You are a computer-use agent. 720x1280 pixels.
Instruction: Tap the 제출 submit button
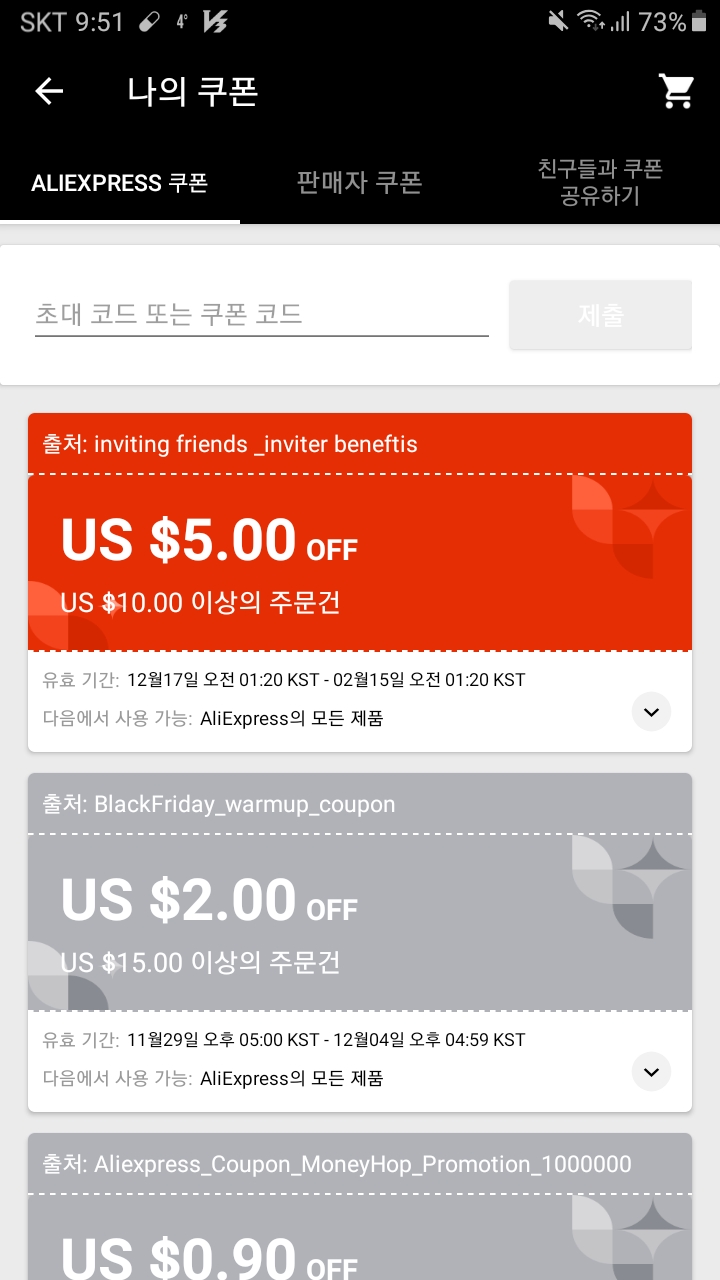pos(600,315)
